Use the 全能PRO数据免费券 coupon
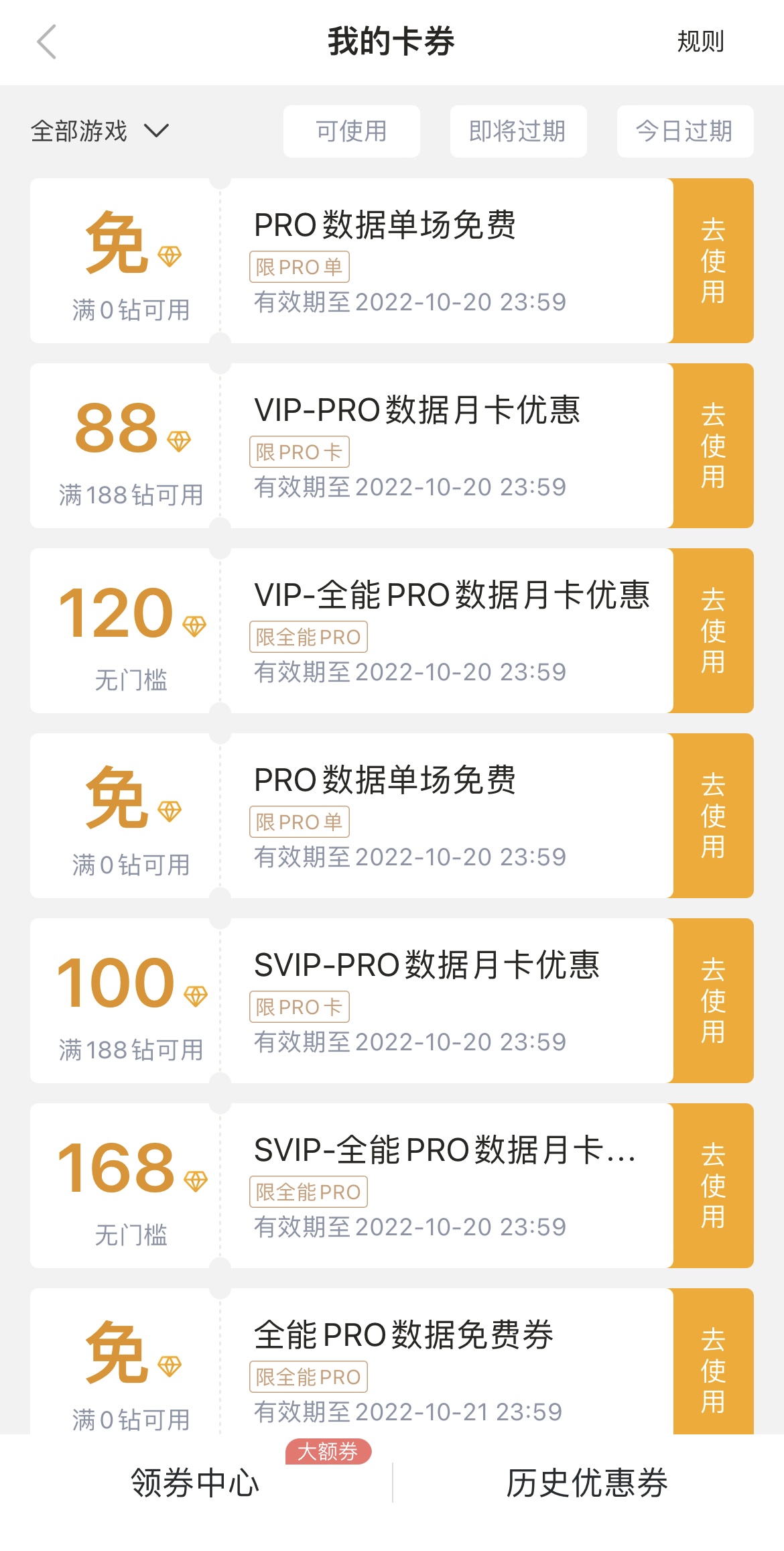 (x=713, y=1361)
